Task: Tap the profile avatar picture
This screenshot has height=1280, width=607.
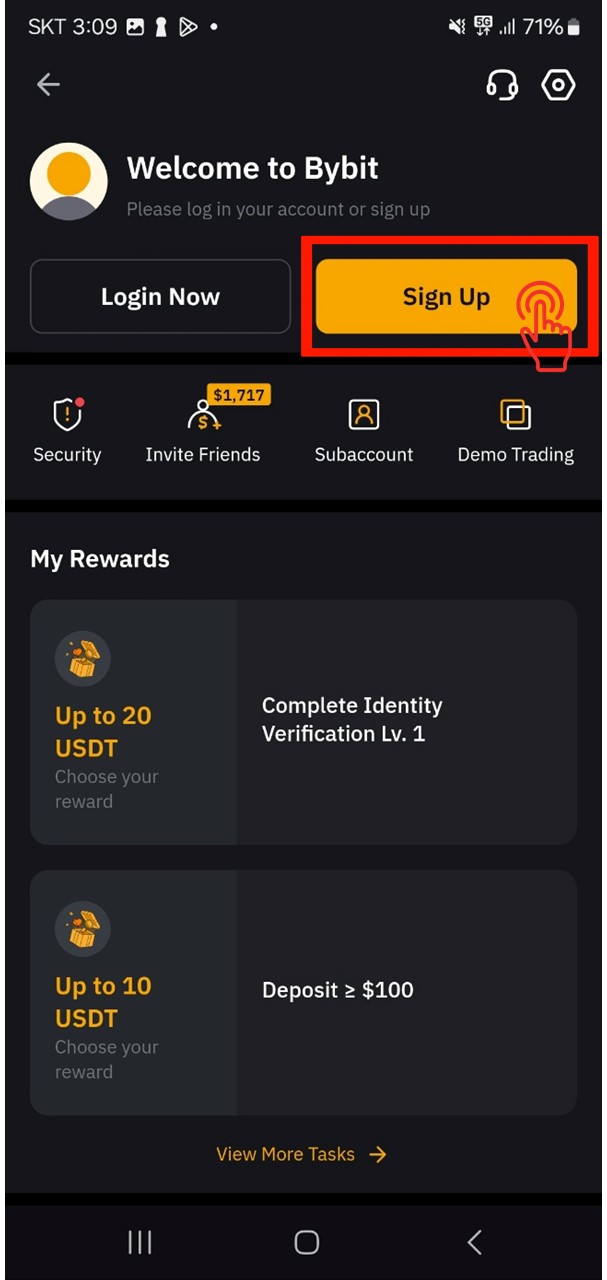Action: pyautogui.click(x=69, y=182)
